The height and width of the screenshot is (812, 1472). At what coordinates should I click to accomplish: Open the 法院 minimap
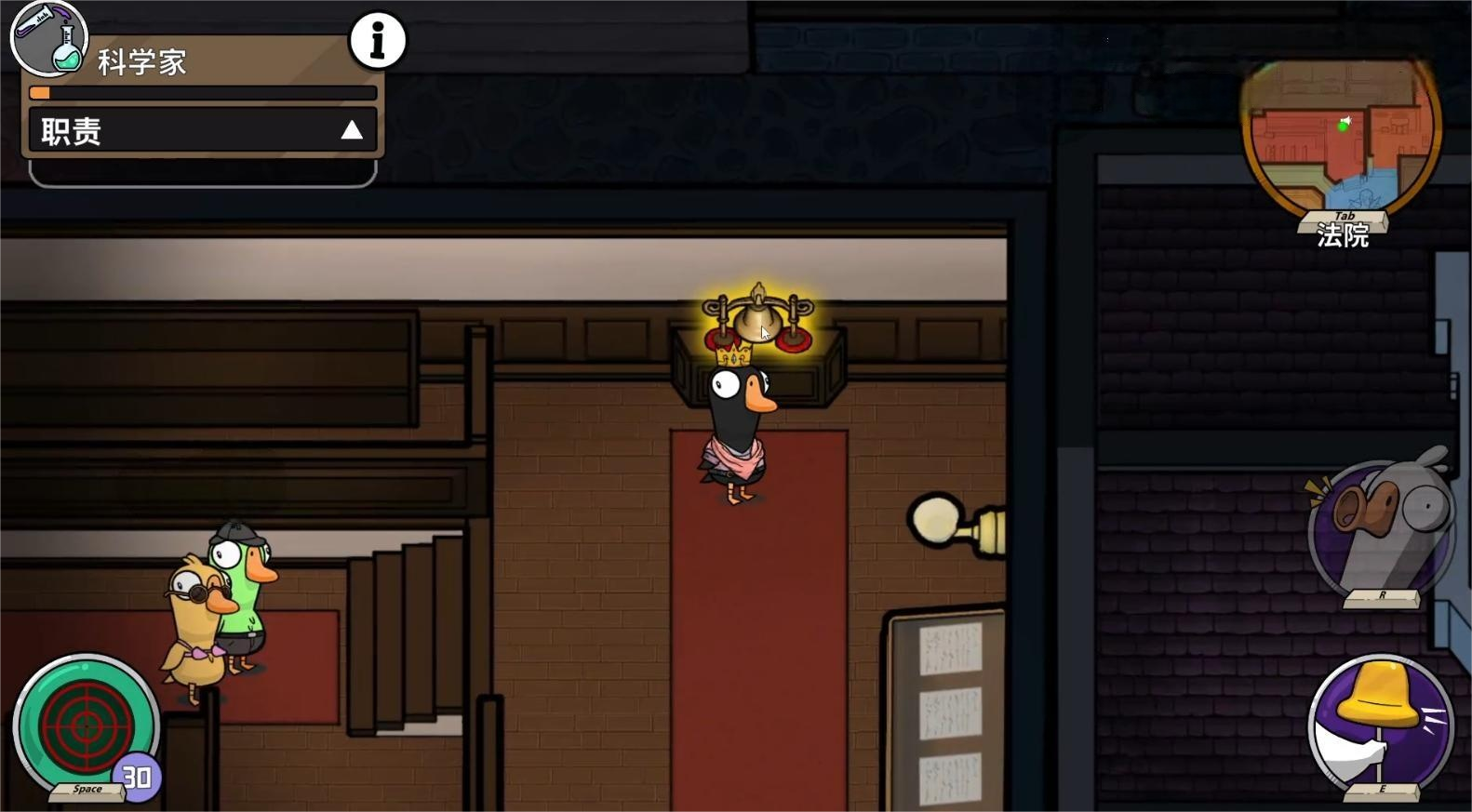1341,138
